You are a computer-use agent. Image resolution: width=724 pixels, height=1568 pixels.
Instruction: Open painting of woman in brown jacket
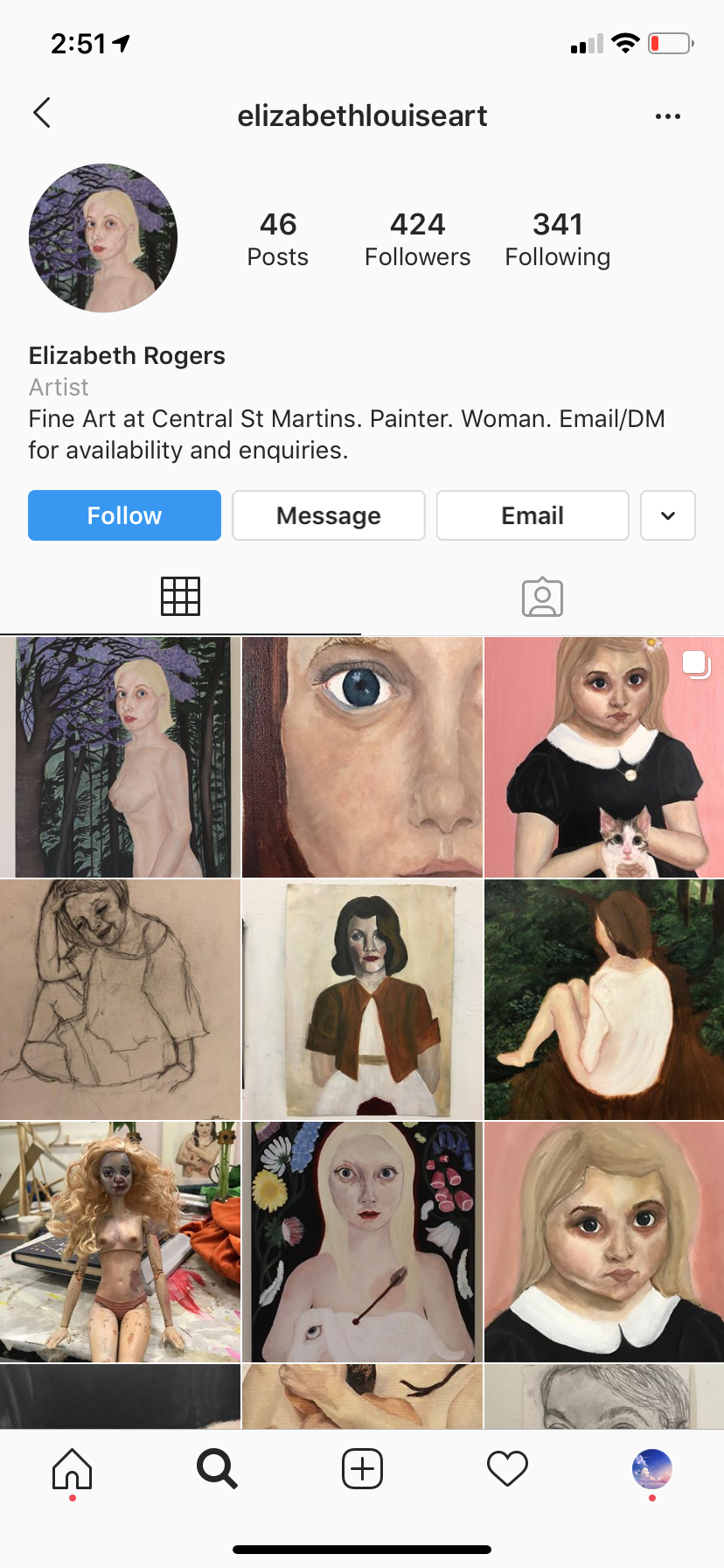(x=362, y=999)
